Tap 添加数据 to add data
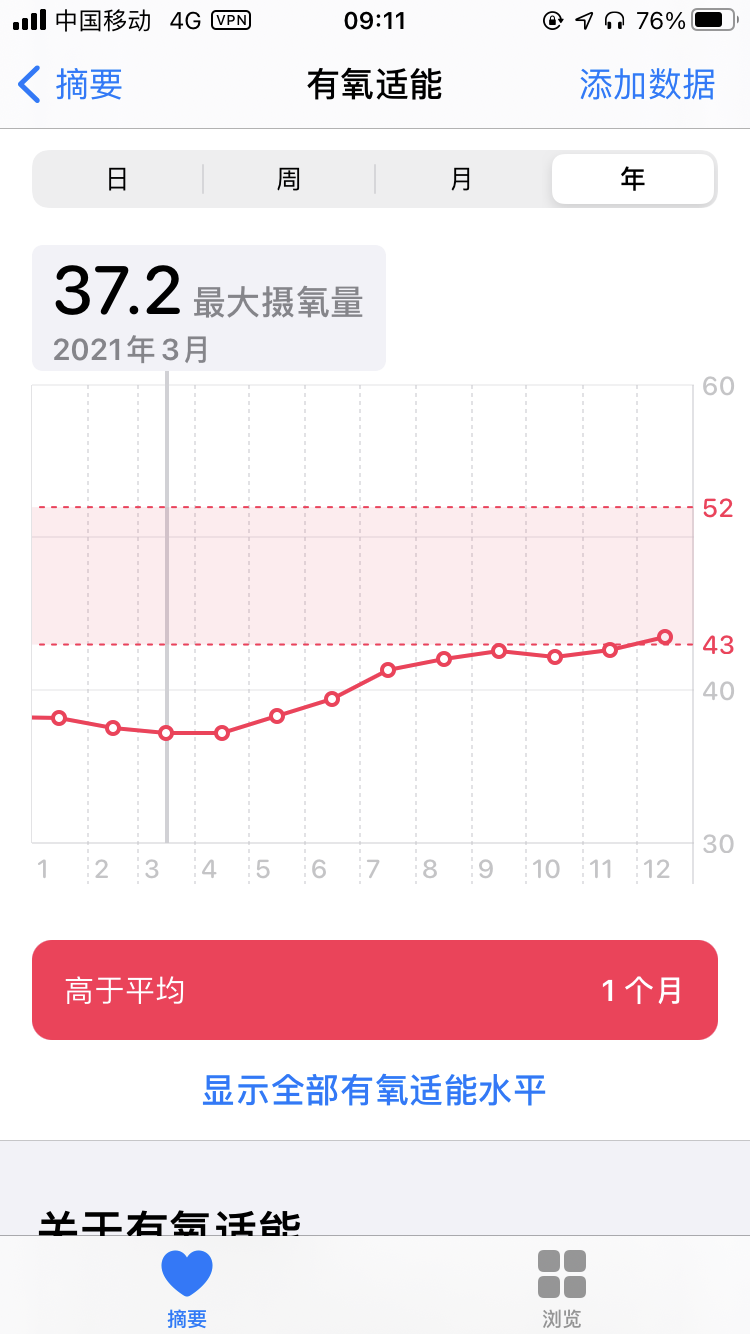 pos(647,85)
